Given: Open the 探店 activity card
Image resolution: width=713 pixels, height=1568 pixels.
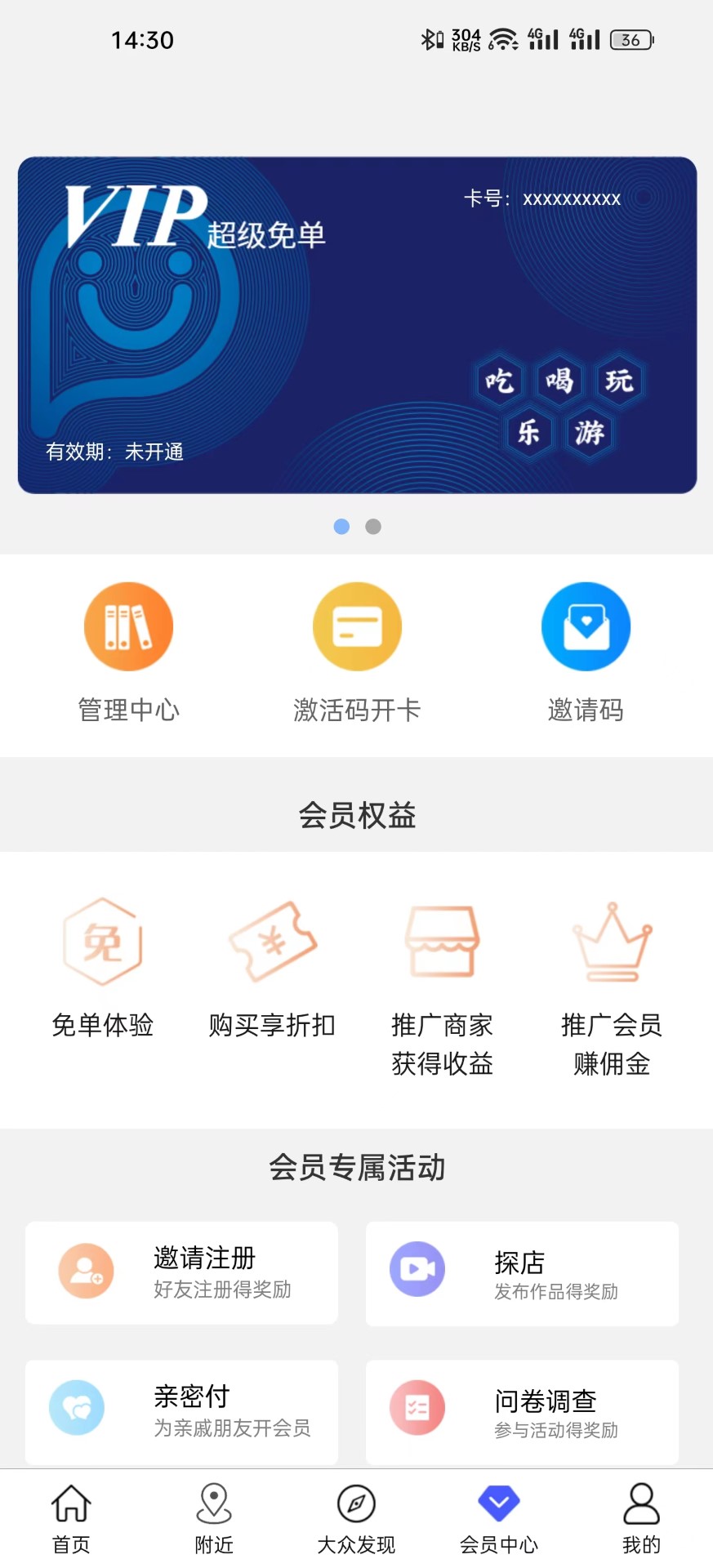Looking at the screenshot, I should click(522, 1272).
